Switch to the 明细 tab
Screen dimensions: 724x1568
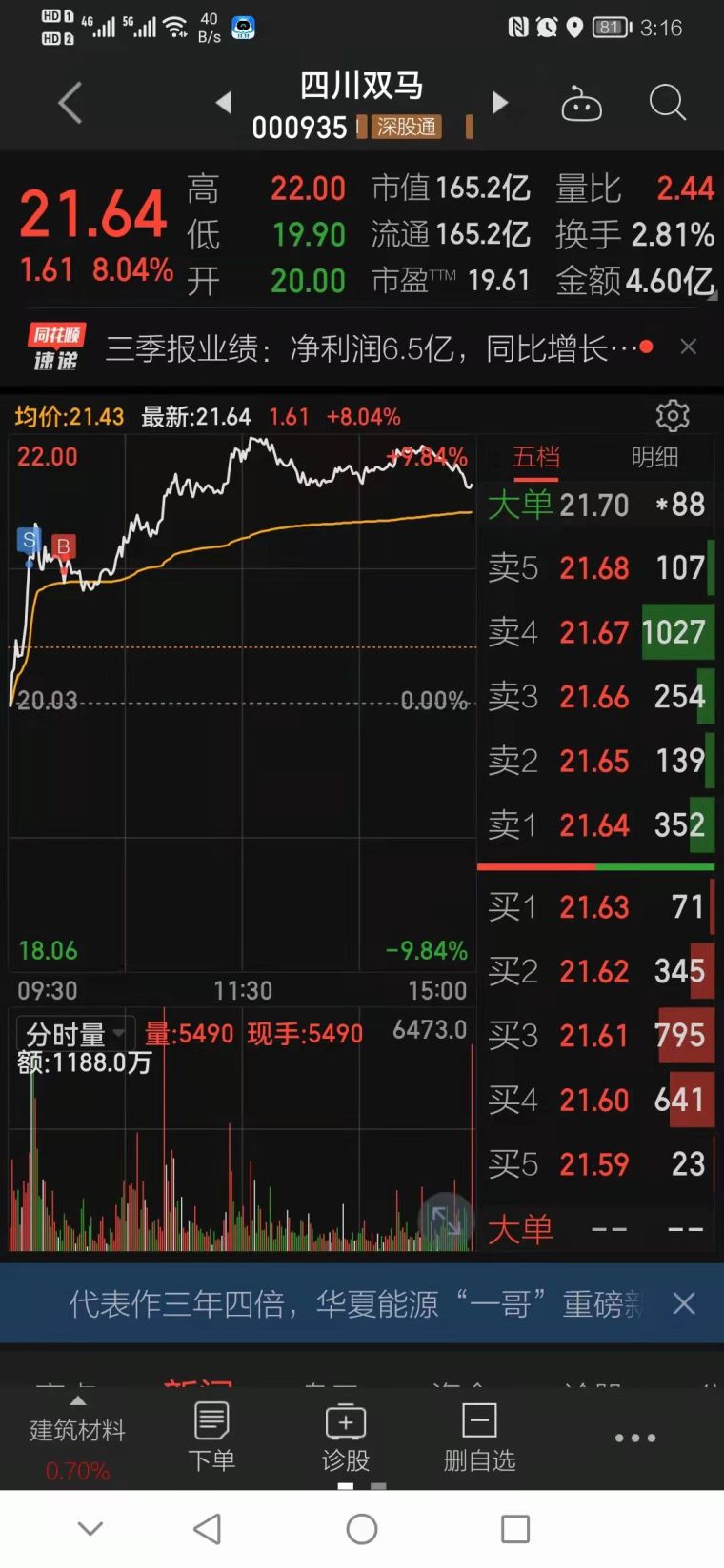[654, 458]
